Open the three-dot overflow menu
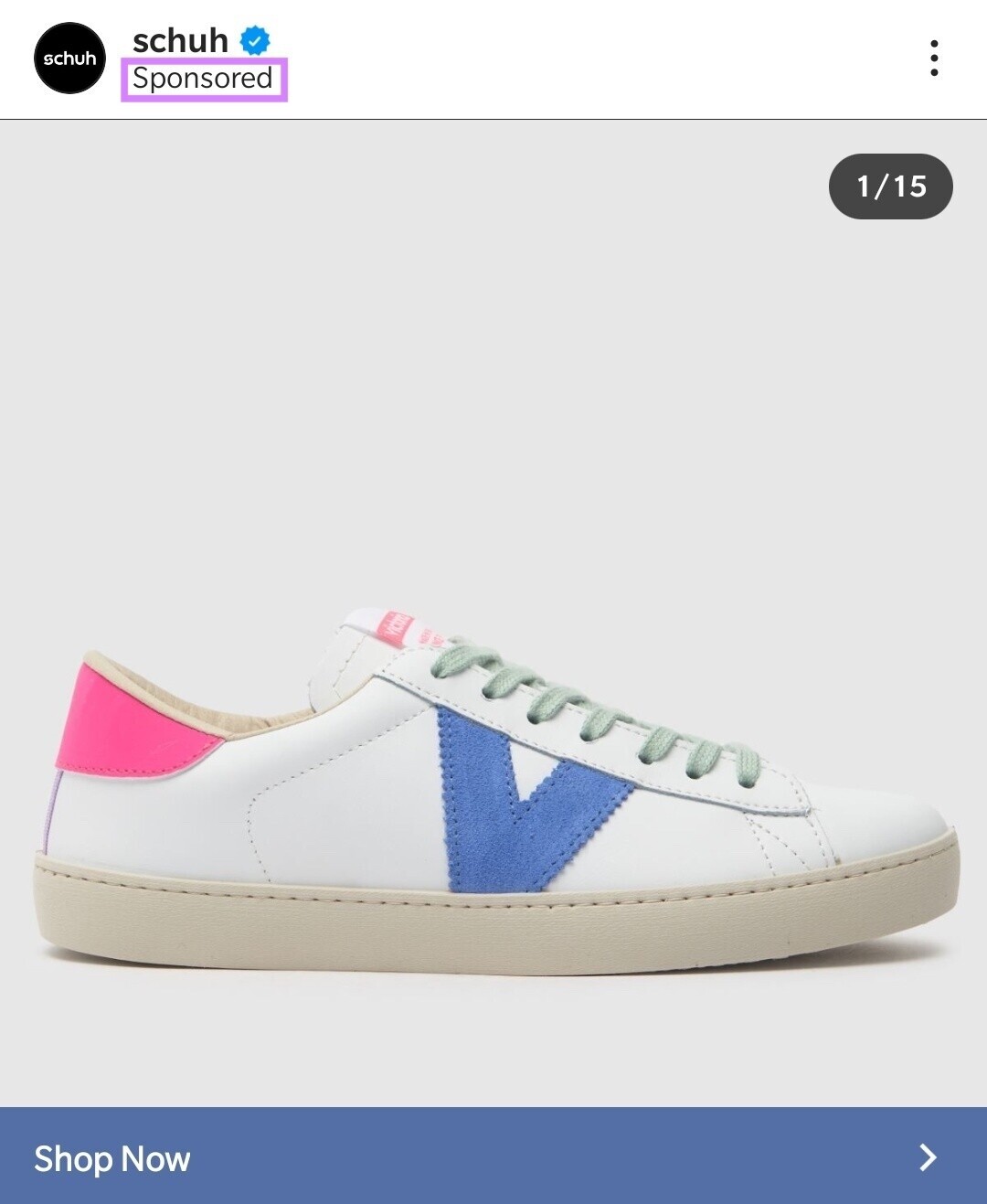The width and height of the screenshot is (987, 1204). tap(933, 59)
